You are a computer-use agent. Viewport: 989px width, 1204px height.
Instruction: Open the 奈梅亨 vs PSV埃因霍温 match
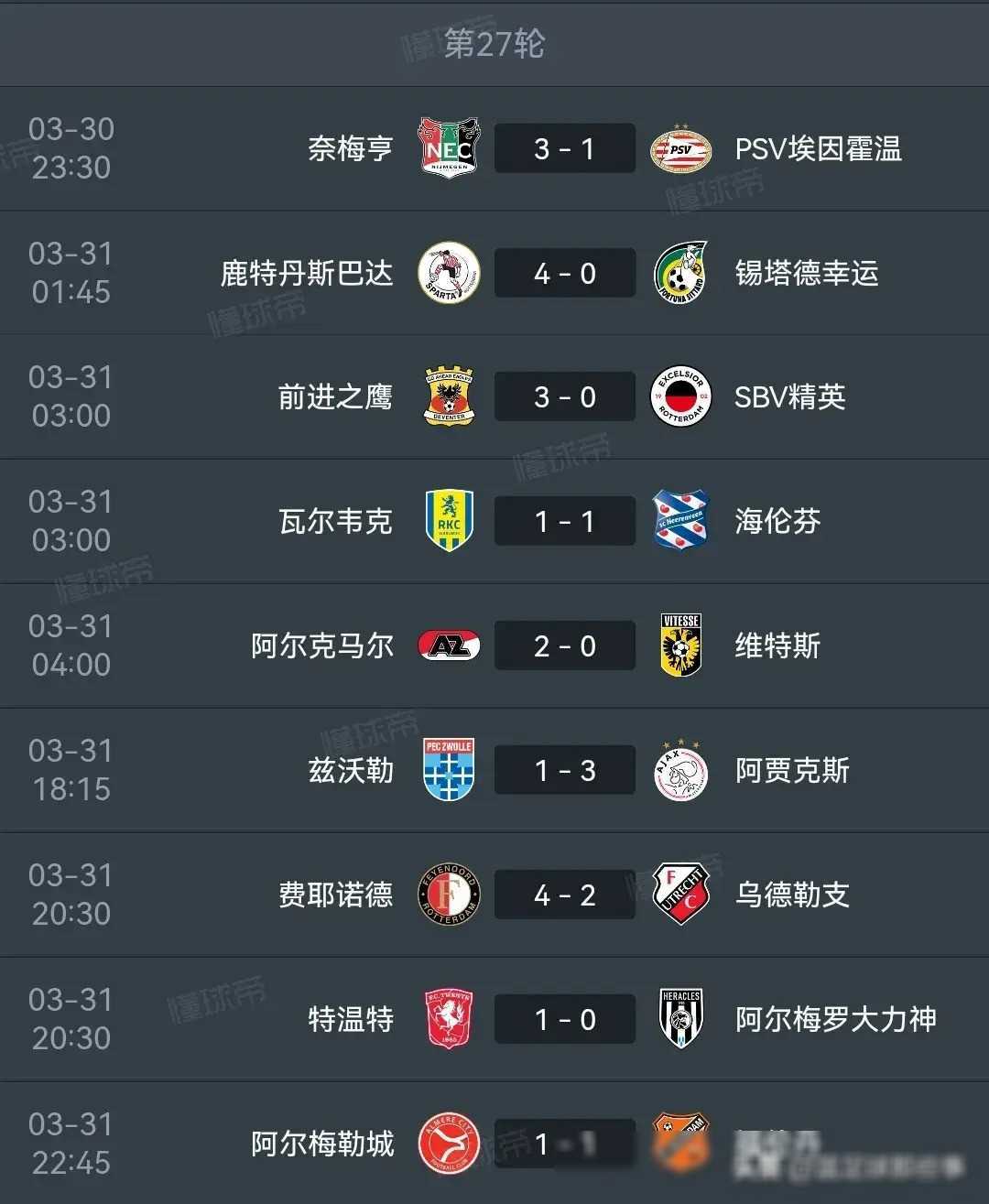[x=564, y=148]
